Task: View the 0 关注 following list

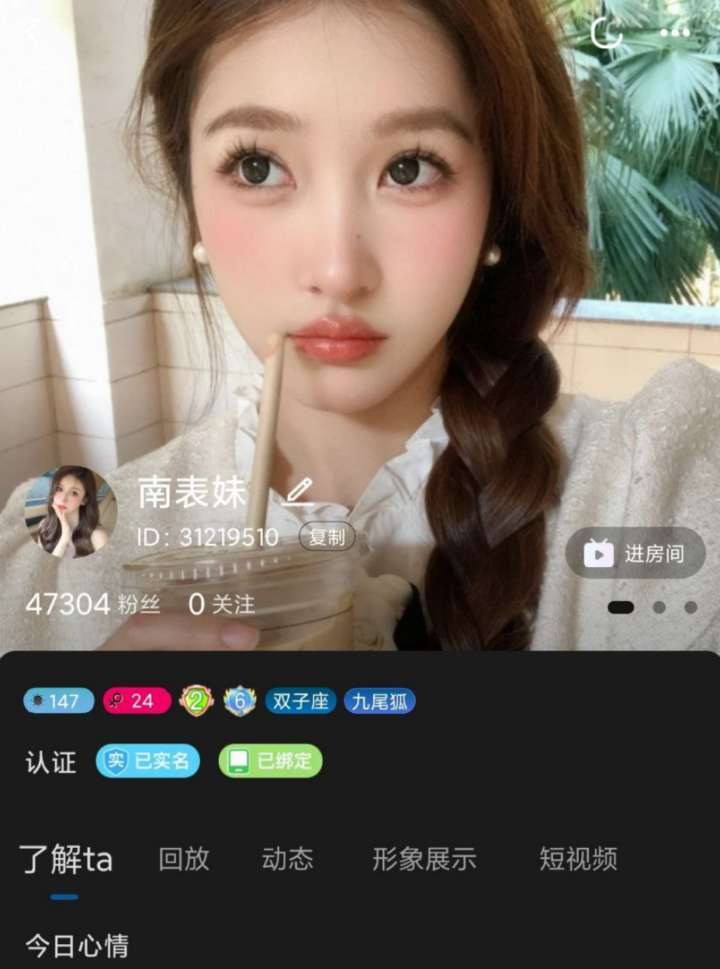Action: [221, 604]
